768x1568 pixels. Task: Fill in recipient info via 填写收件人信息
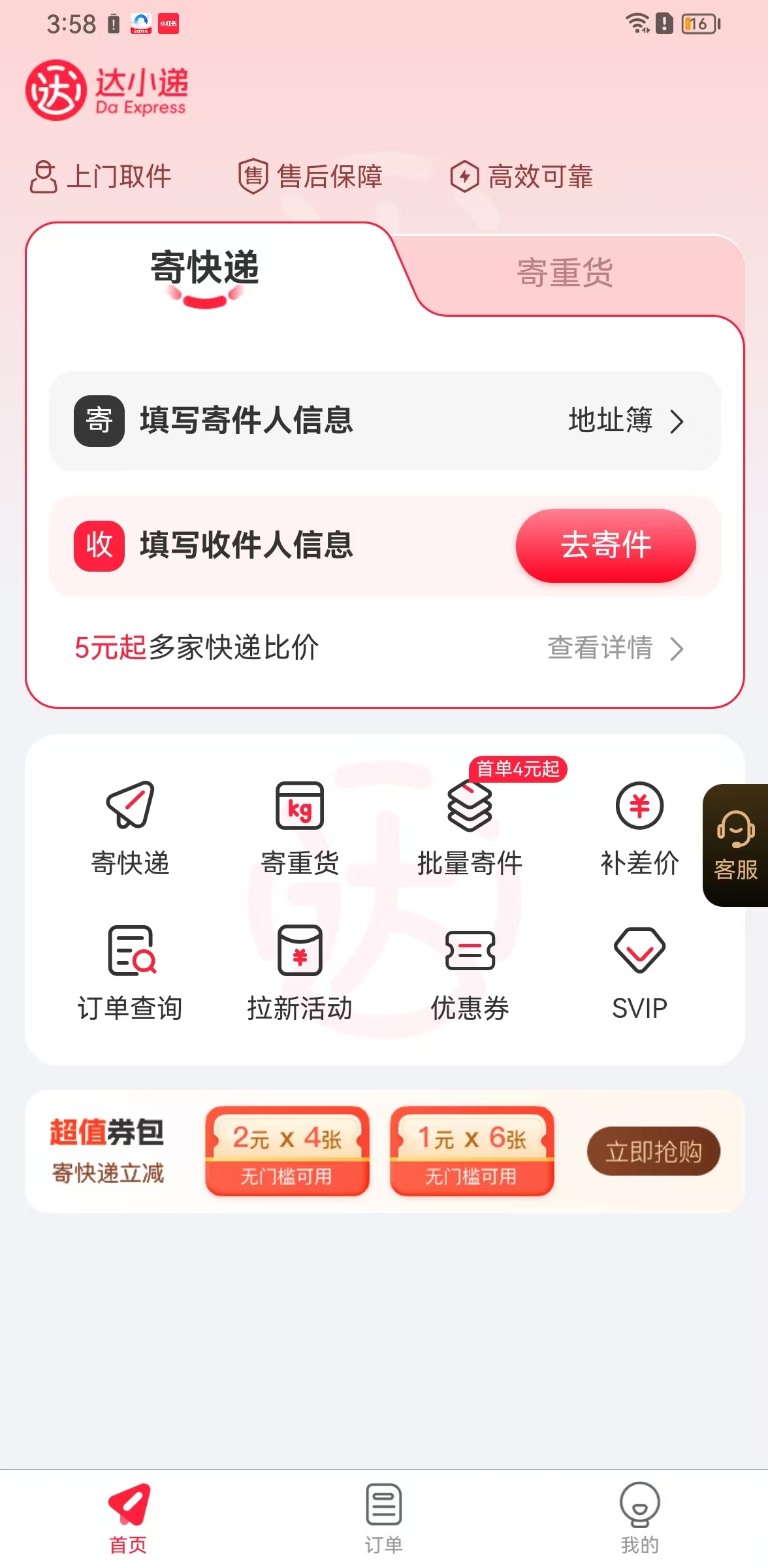246,546
